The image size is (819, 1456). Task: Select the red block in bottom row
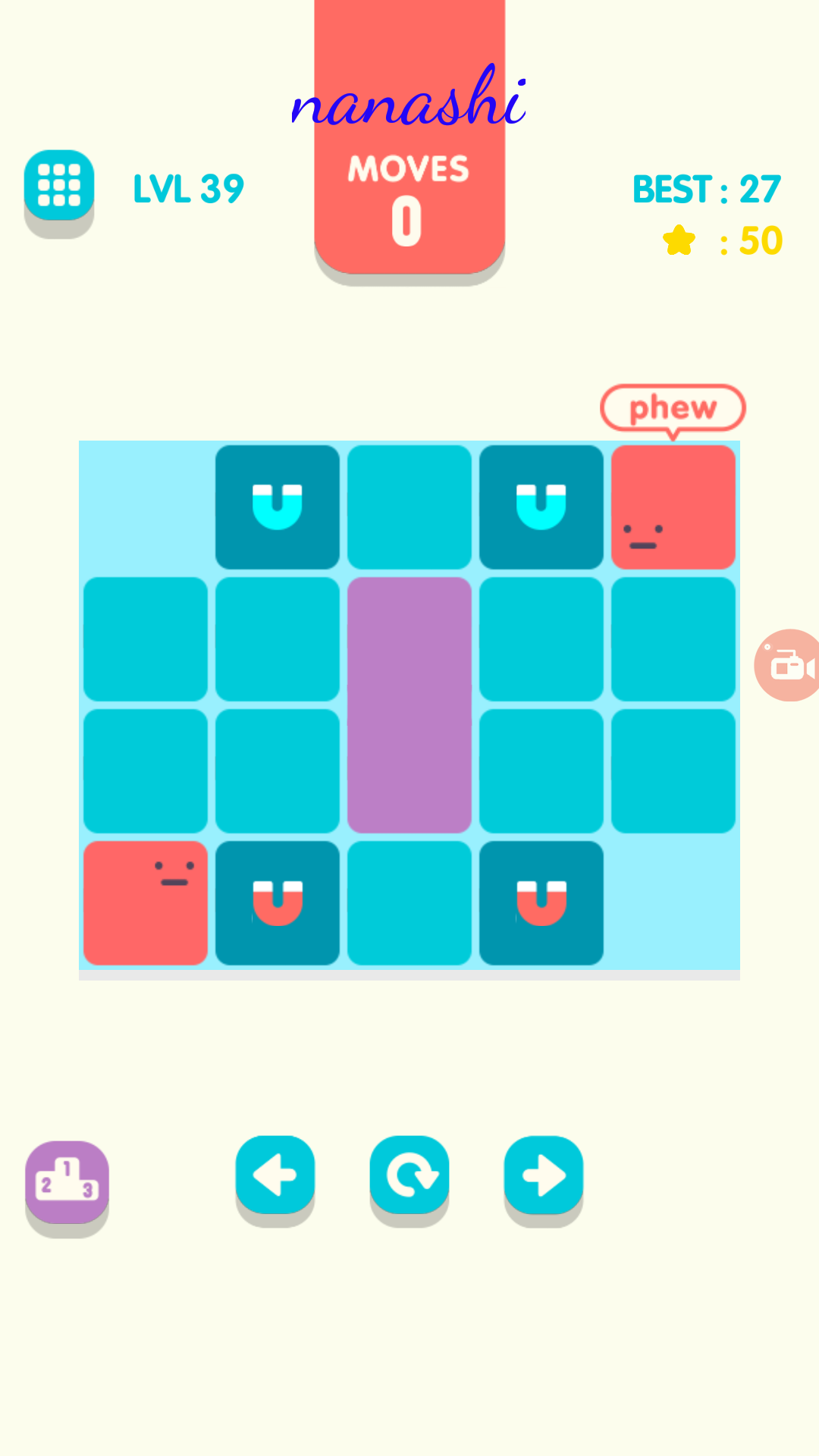pos(146,903)
